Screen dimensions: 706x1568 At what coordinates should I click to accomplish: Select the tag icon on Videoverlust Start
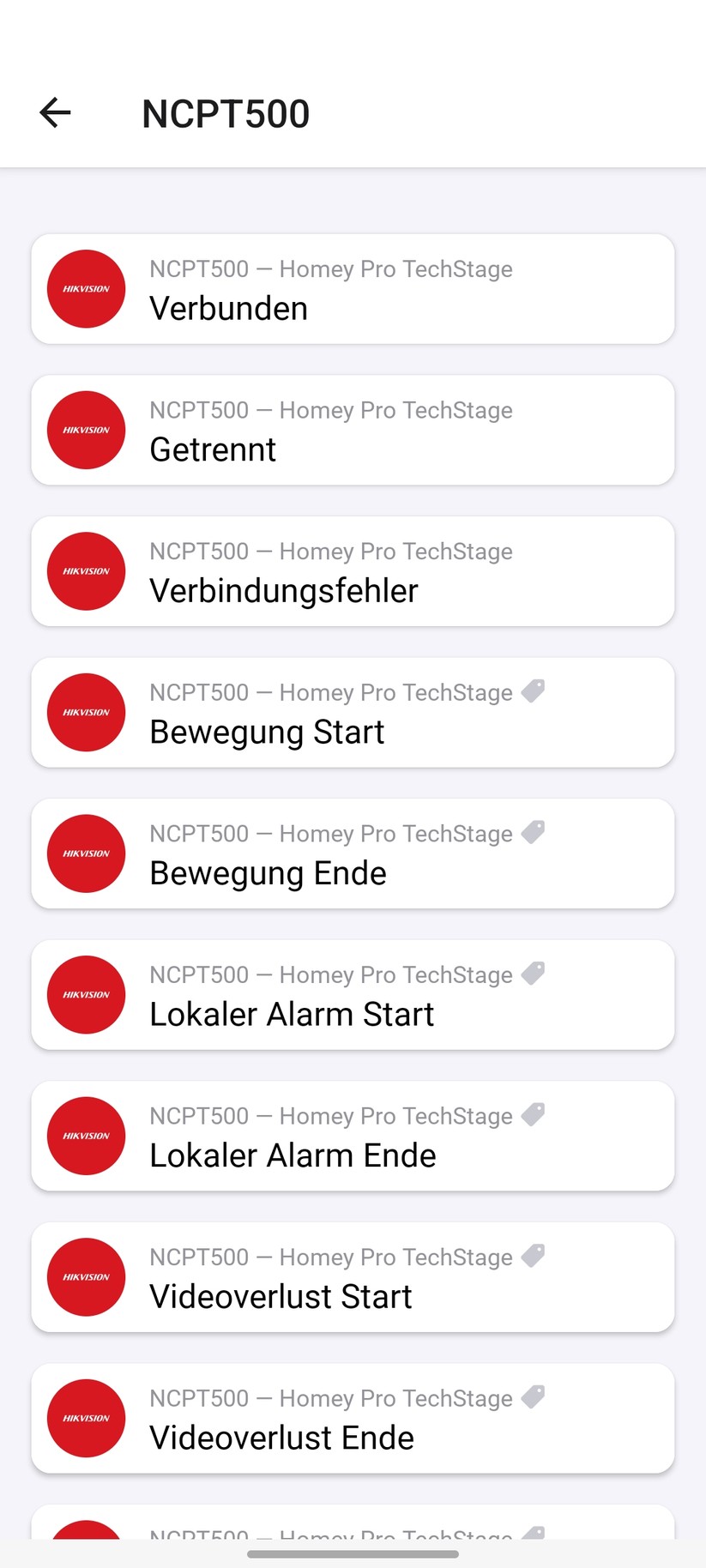click(x=534, y=1256)
